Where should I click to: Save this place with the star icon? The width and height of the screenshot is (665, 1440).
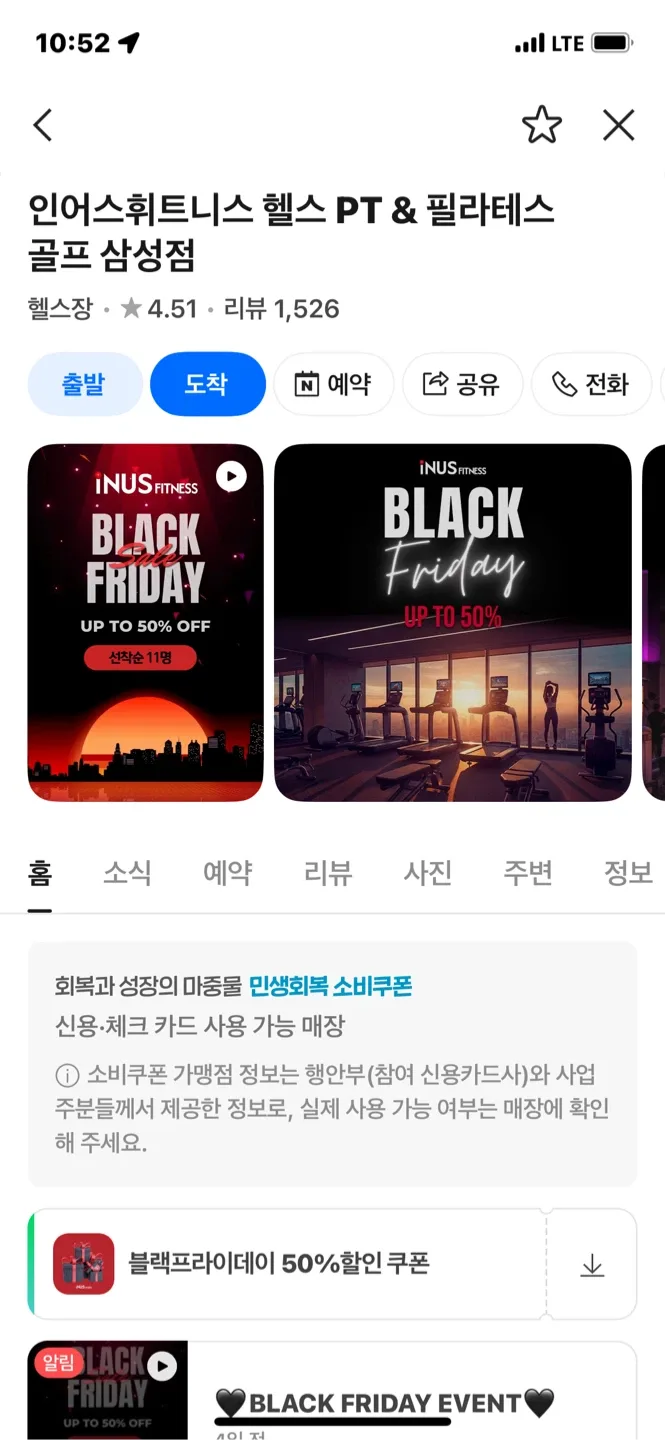(542, 125)
